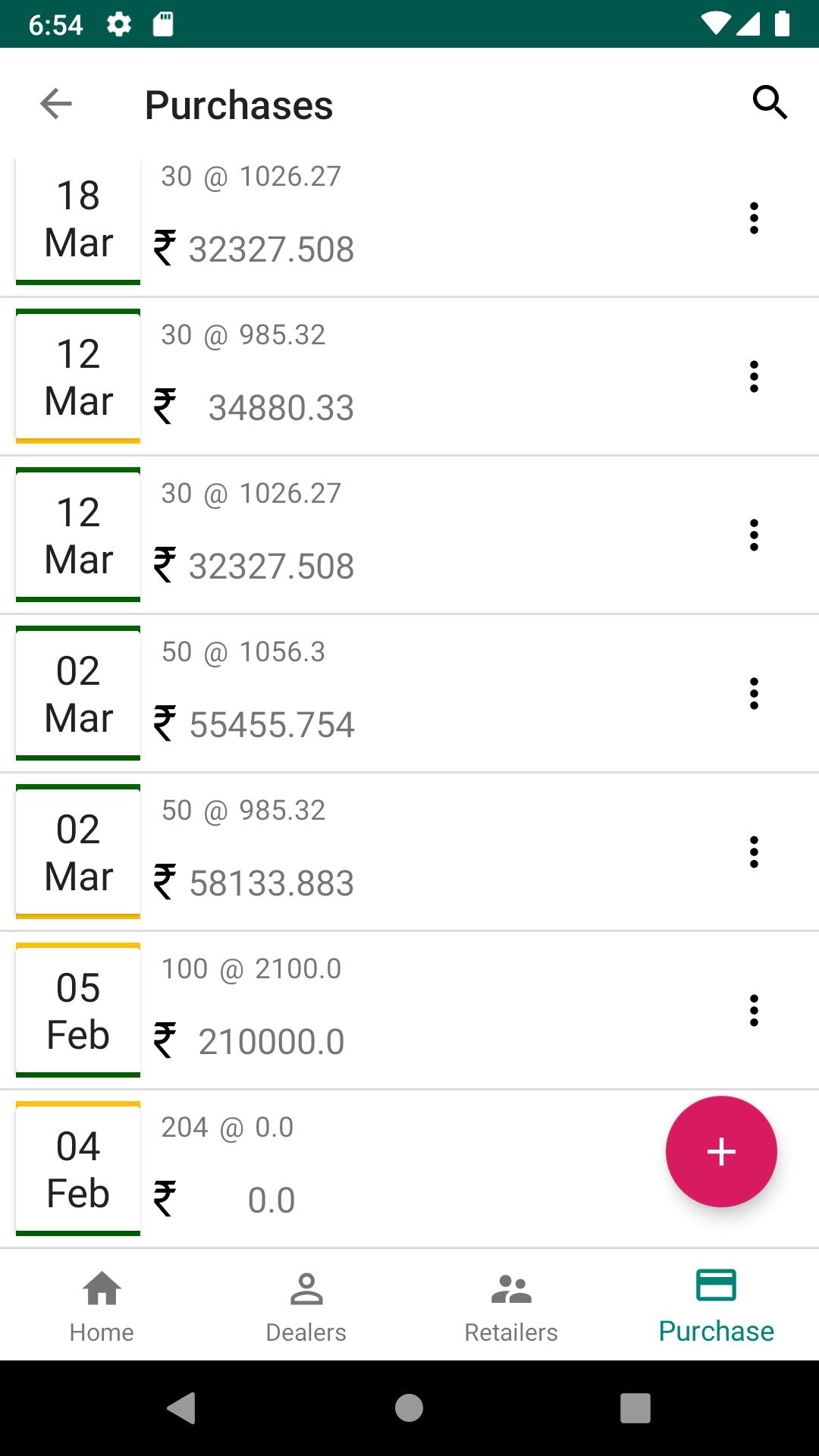
Task: Open options menu for 18 Mar purchase
Action: click(x=754, y=218)
